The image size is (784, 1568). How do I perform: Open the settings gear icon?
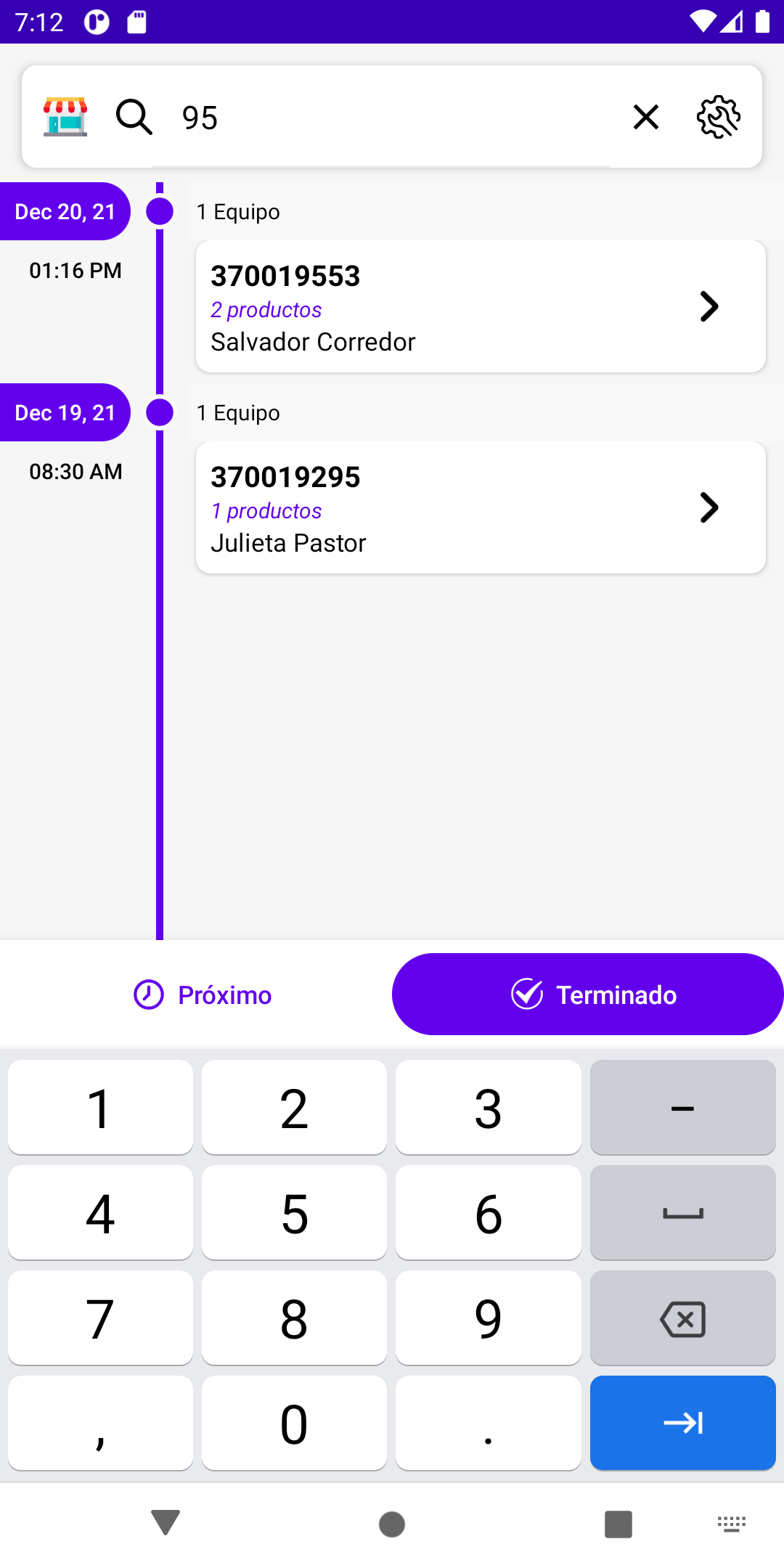tap(718, 117)
